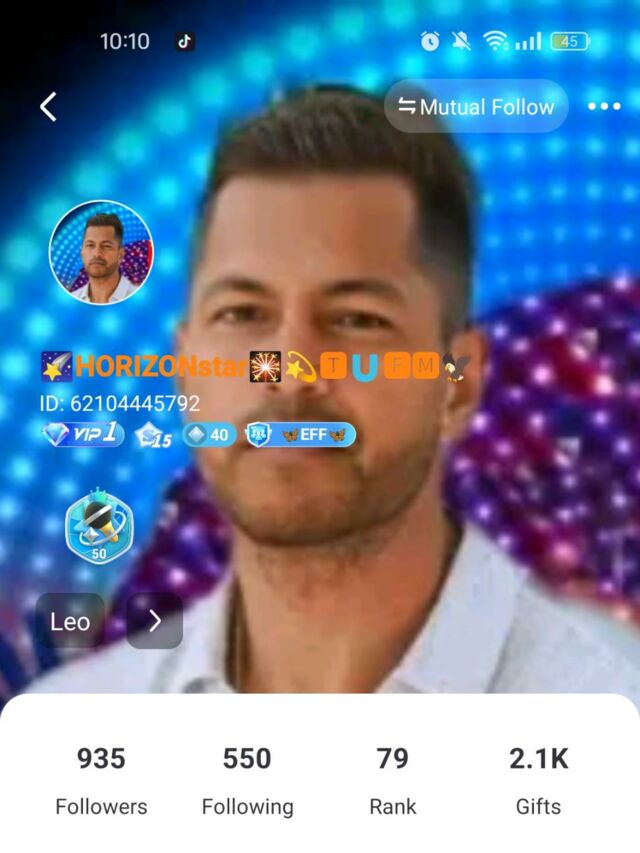The width and height of the screenshot is (640, 853).
Task: Open the diamond 40 level badge
Action: click(x=209, y=435)
